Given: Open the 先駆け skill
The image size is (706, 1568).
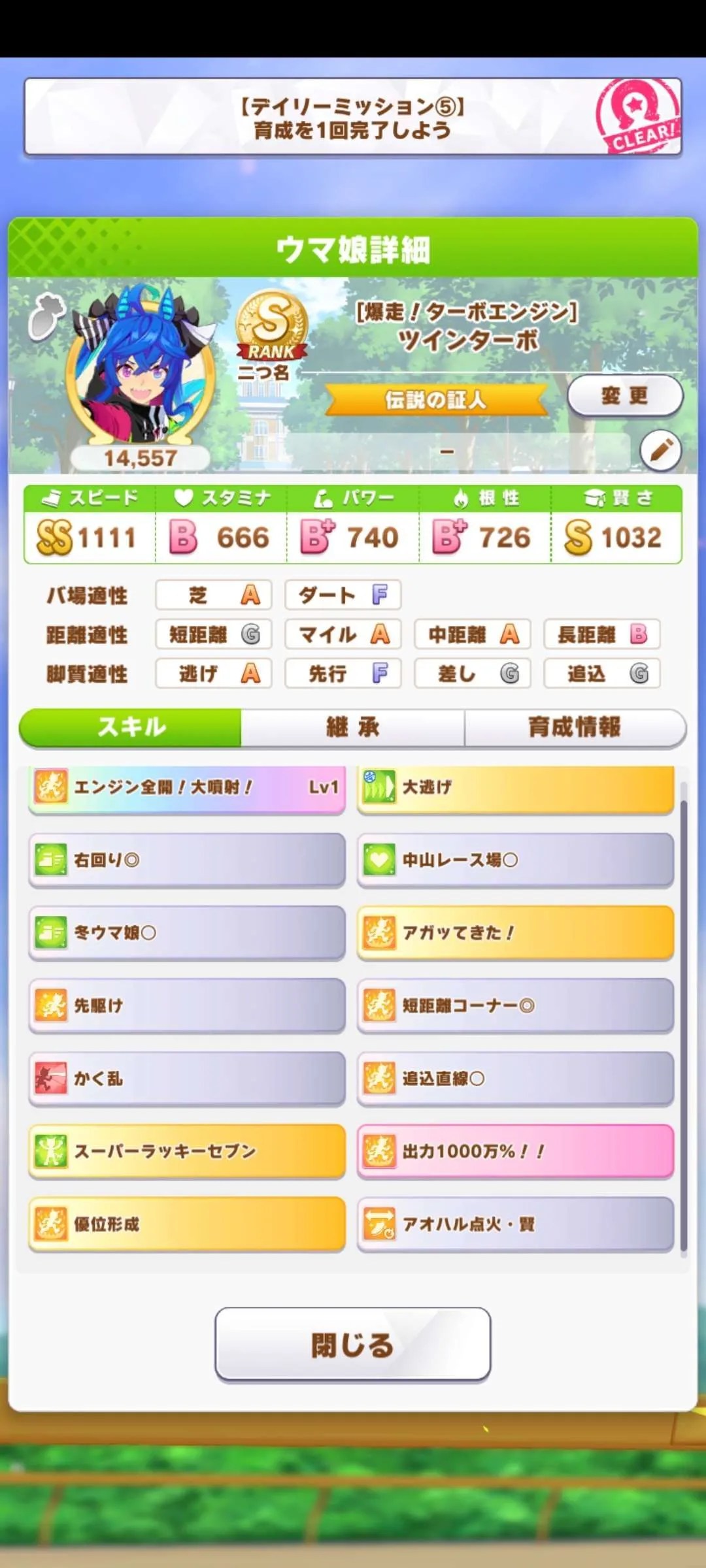Looking at the screenshot, I should 187,1005.
